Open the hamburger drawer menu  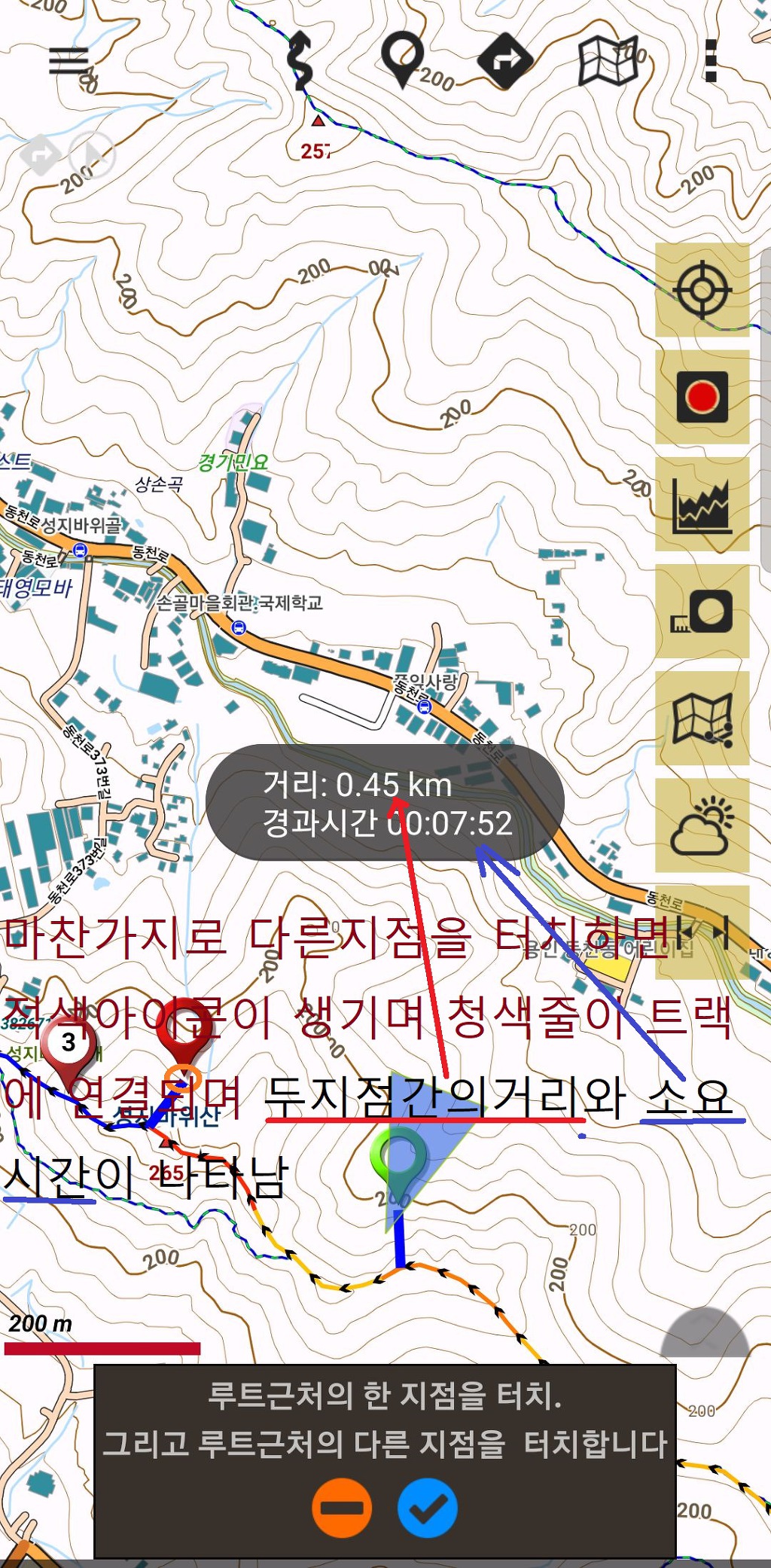tap(69, 61)
